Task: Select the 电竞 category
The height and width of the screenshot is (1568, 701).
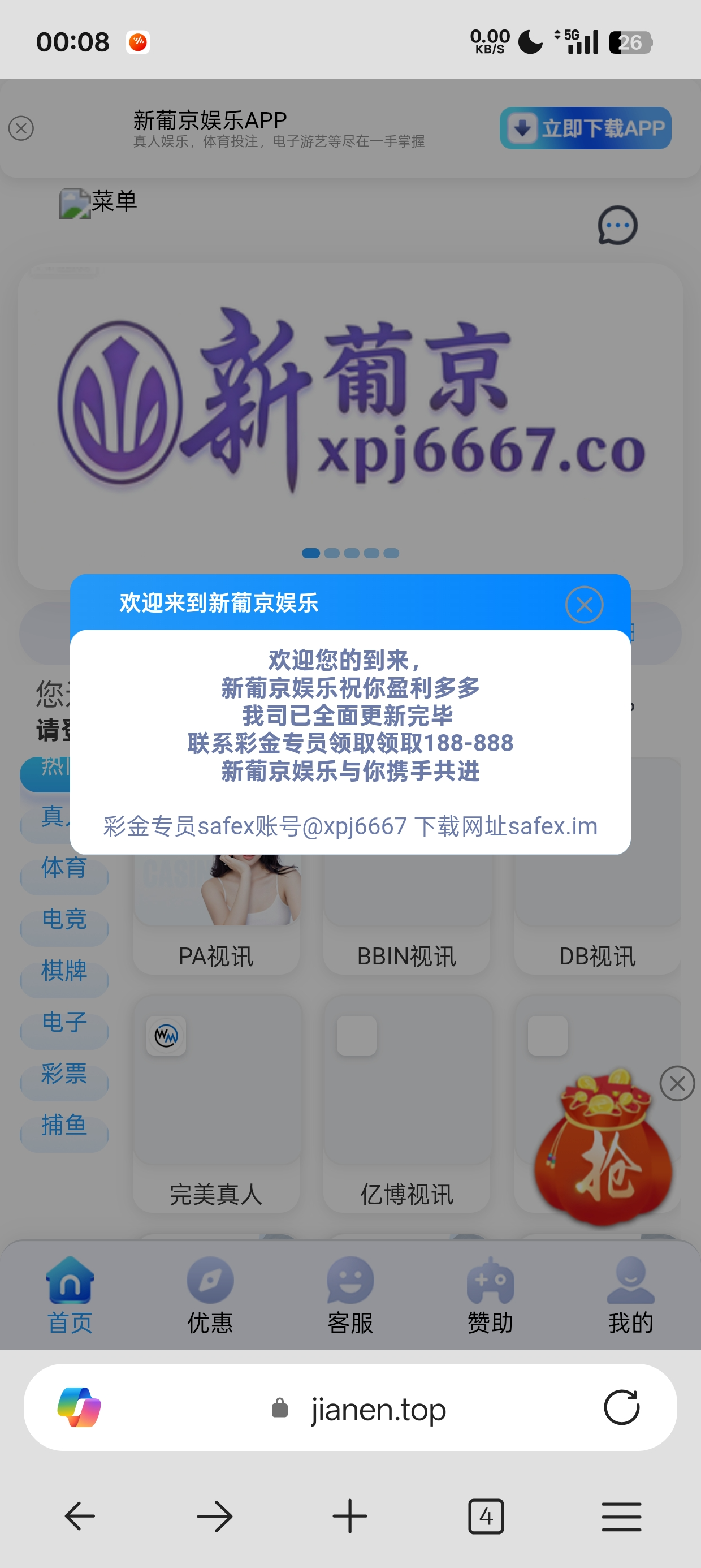Action: [x=64, y=920]
